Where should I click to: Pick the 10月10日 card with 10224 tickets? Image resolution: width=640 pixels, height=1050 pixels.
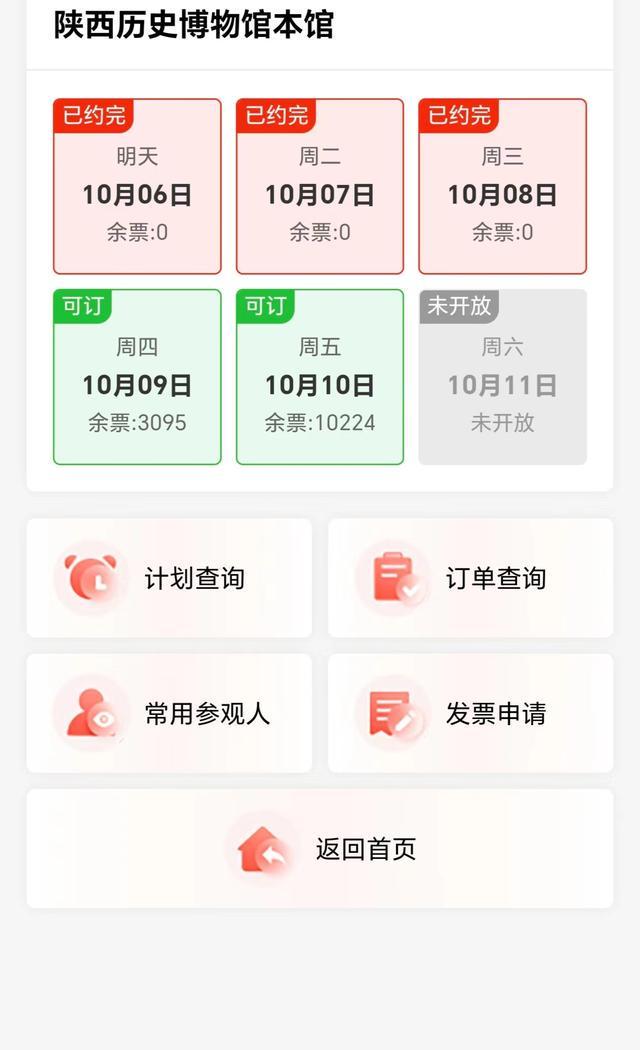coord(320,378)
